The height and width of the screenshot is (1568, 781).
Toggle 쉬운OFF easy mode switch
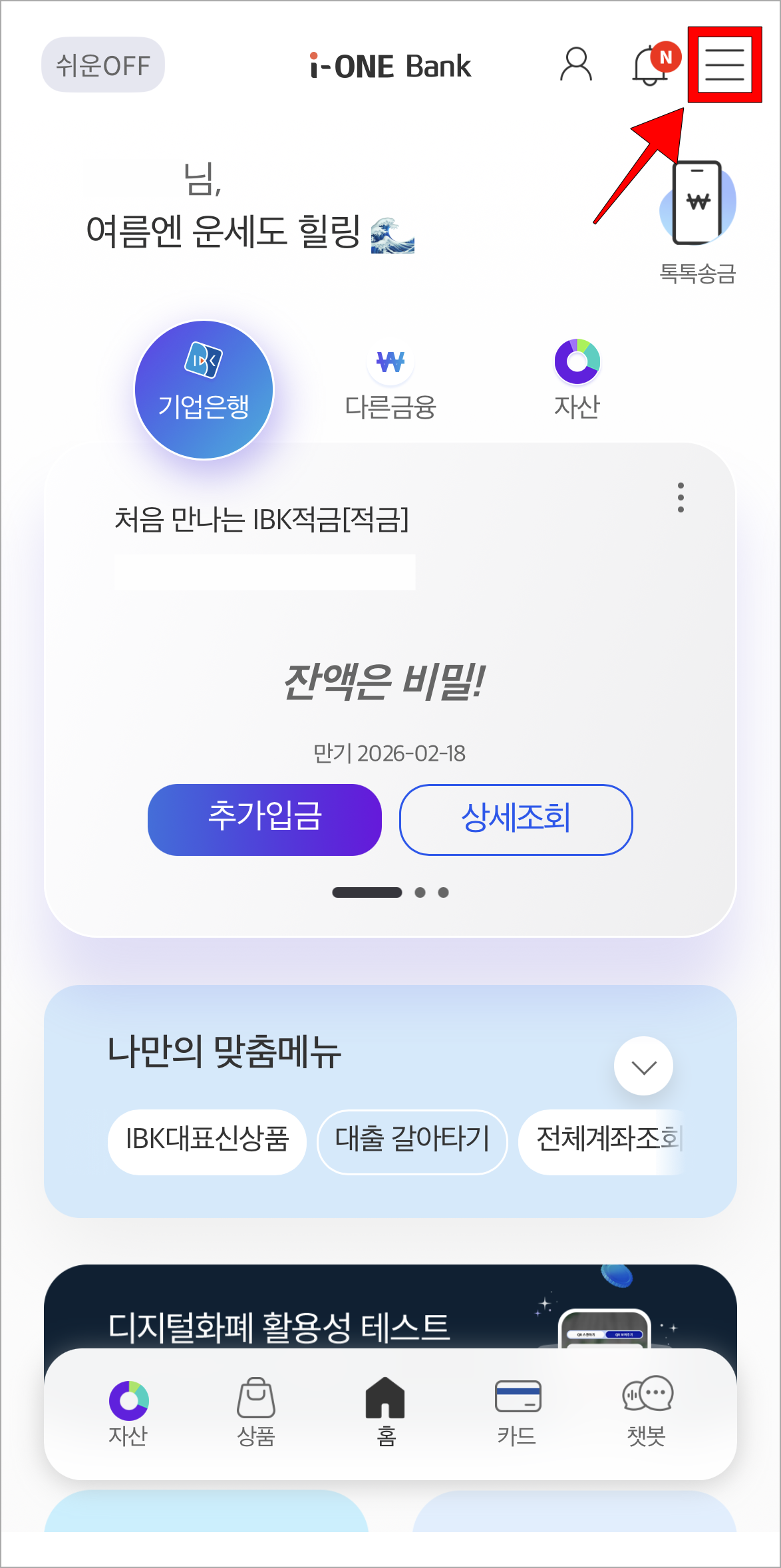point(102,65)
